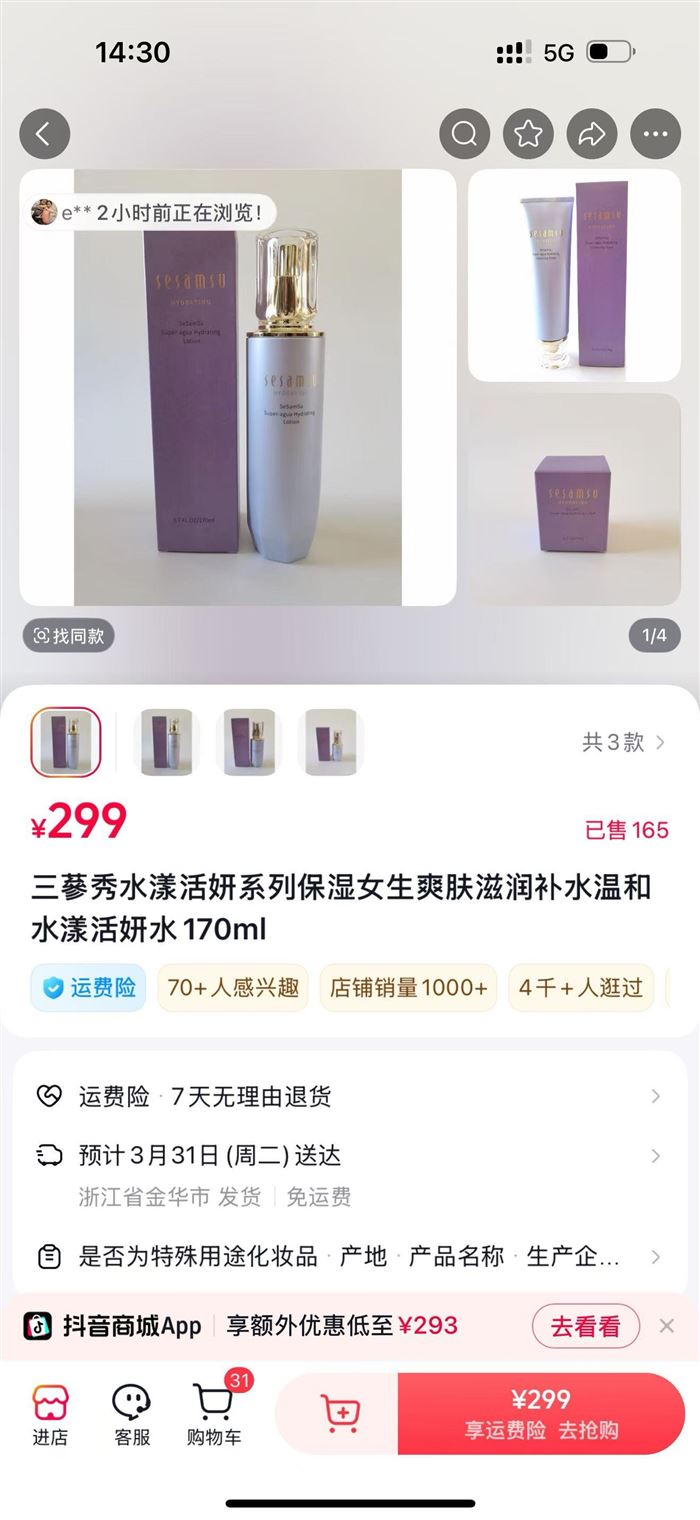Enter the shop via 进店
The height and width of the screenshot is (1520, 700).
click(50, 1415)
